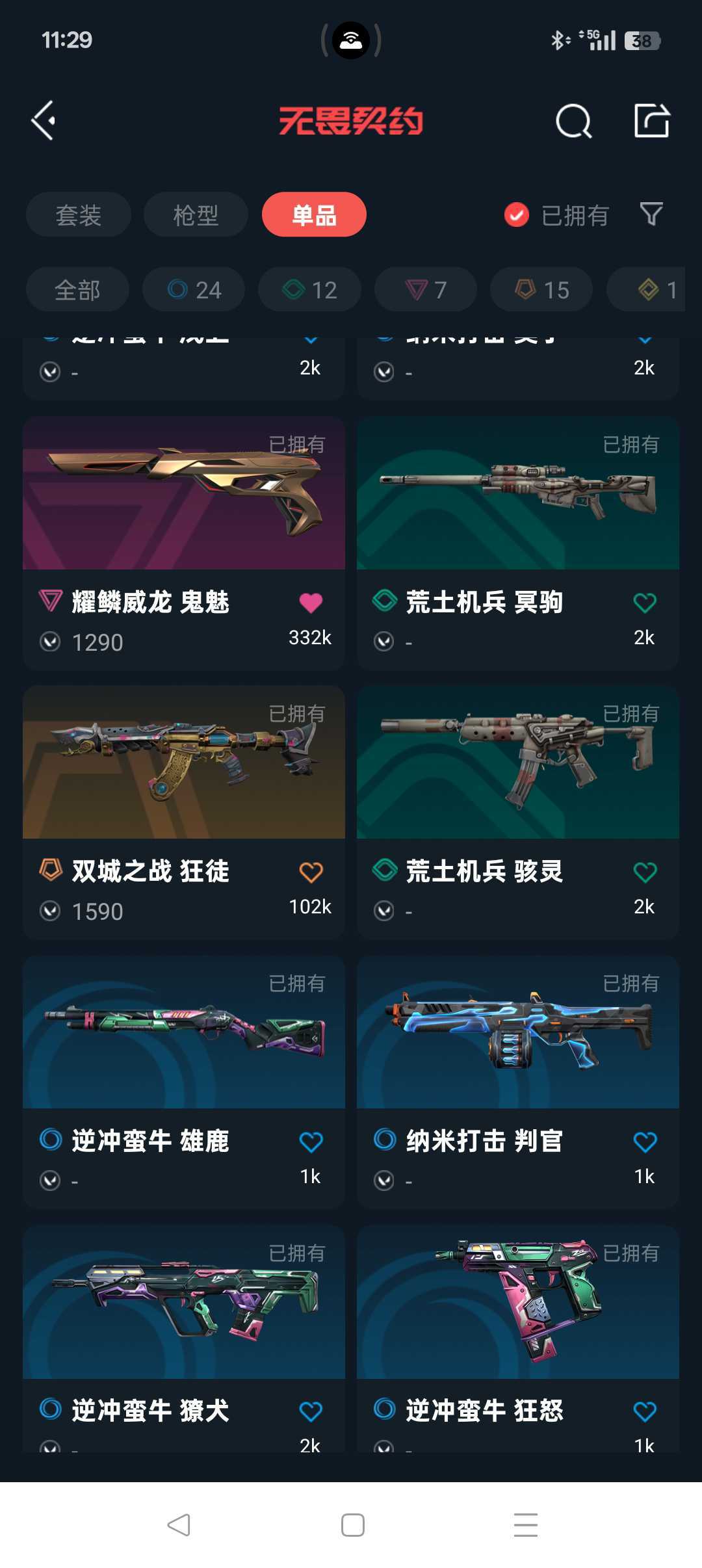Image resolution: width=702 pixels, height=1568 pixels.
Task: Like the 双城之战 狂徒 skin
Action: (x=311, y=872)
